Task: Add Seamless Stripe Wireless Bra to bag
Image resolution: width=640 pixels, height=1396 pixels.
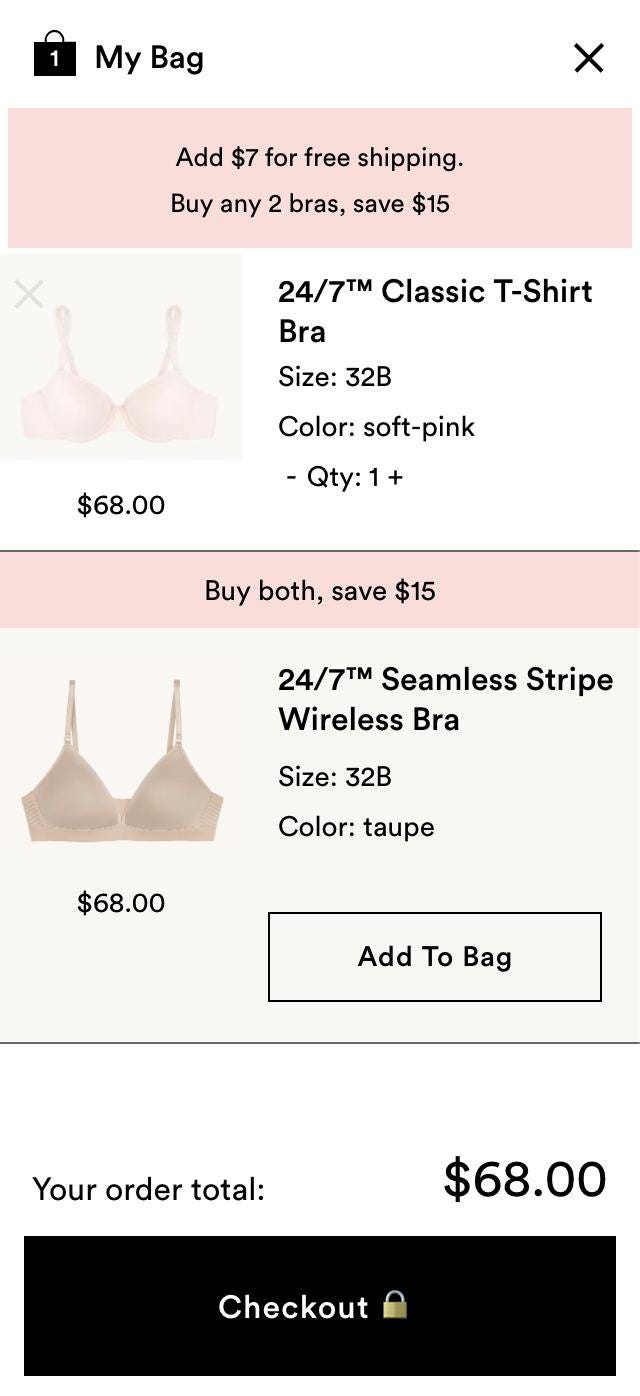Action: (x=434, y=956)
